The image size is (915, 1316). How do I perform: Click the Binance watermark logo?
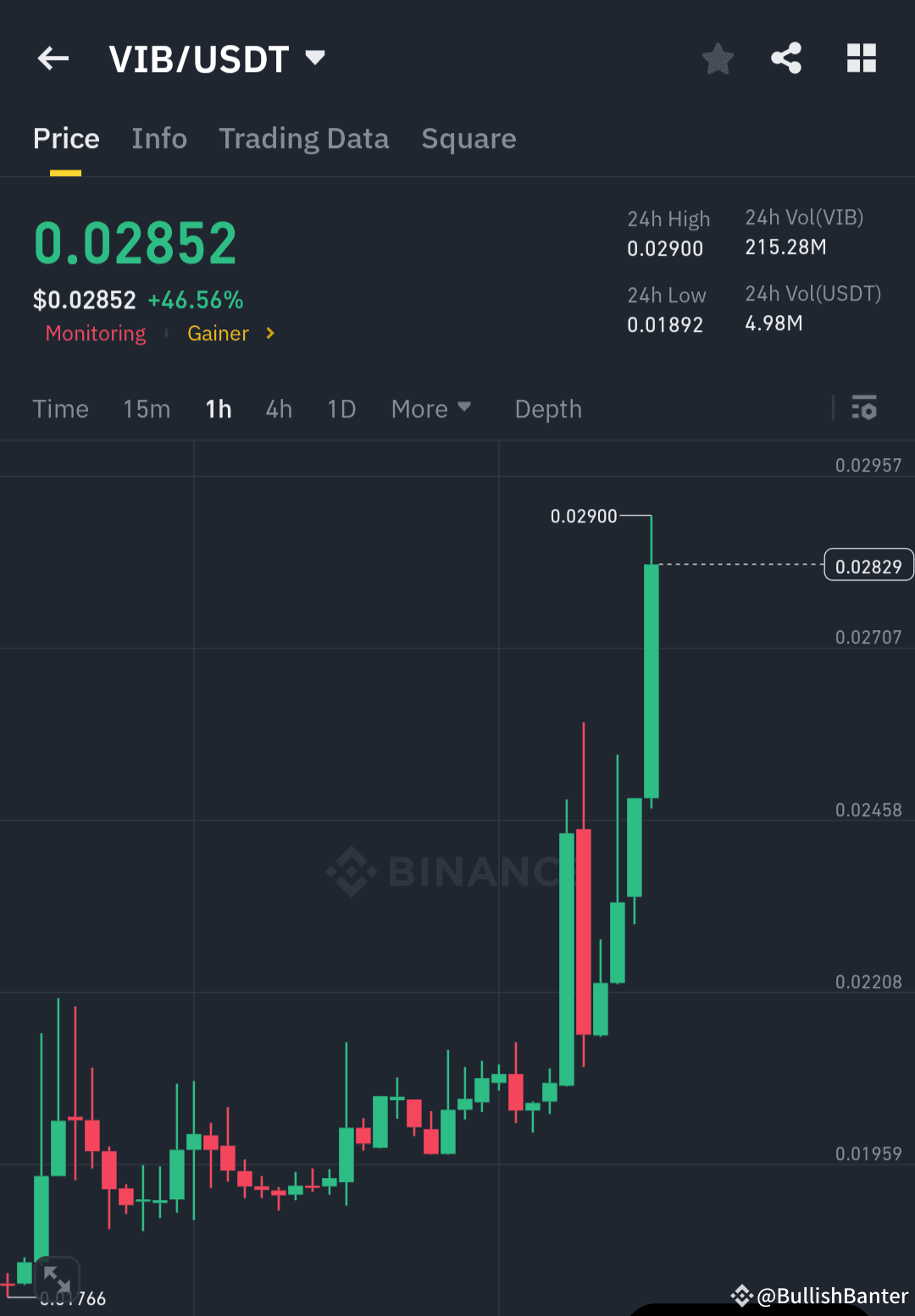coord(352,872)
